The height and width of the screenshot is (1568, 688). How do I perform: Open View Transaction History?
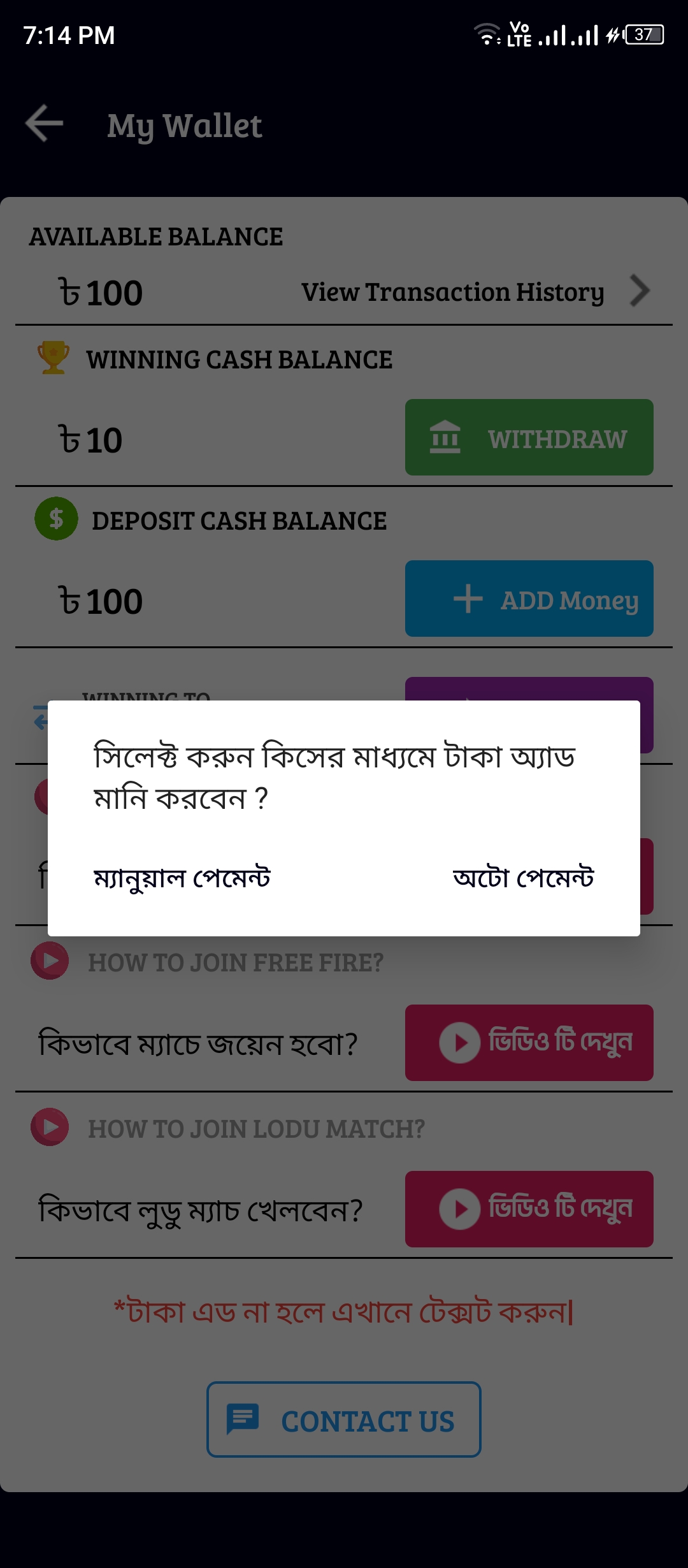(x=475, y=292)
